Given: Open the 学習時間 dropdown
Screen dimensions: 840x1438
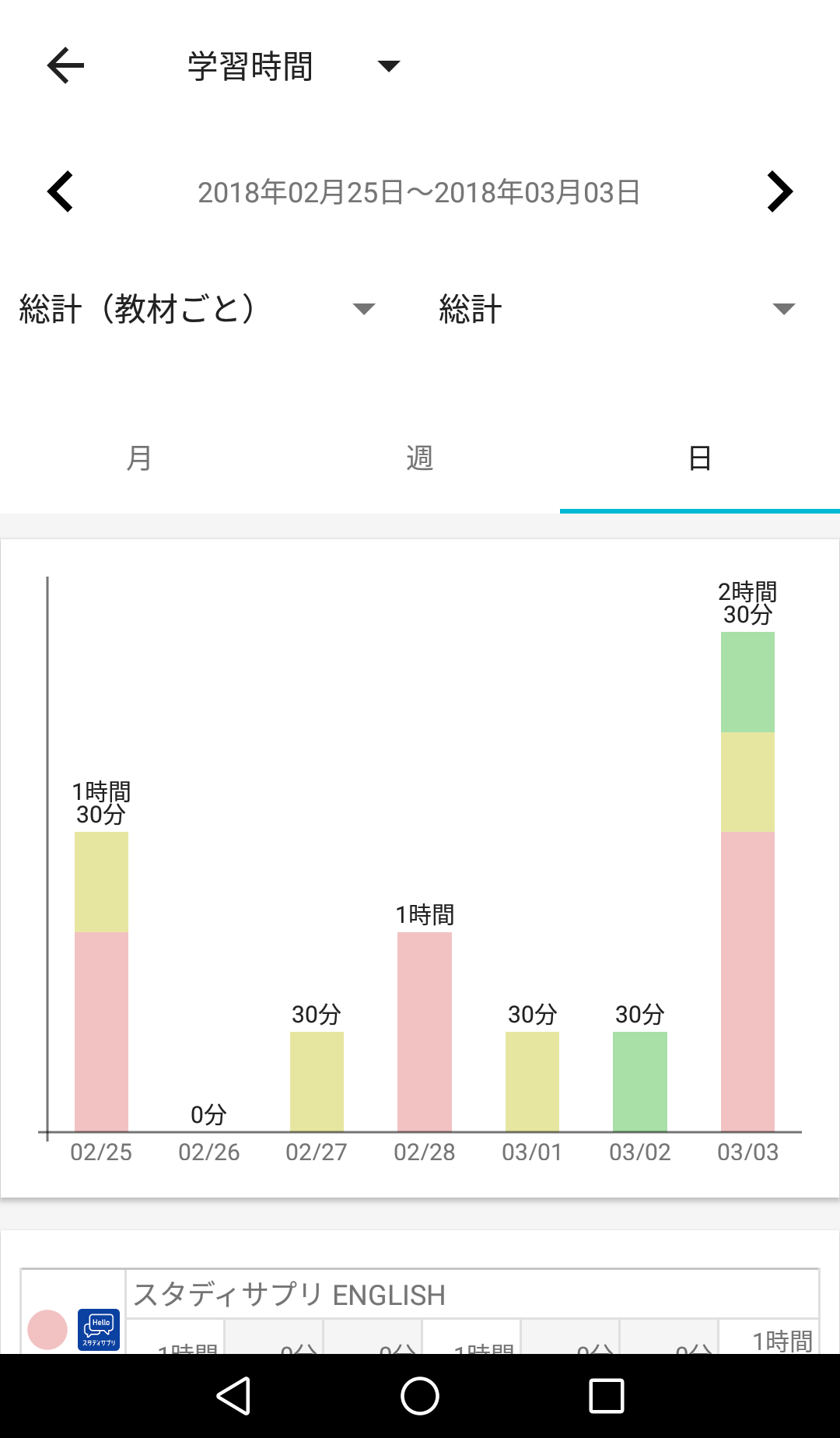Looking at the screenshot, I should 294,66.
